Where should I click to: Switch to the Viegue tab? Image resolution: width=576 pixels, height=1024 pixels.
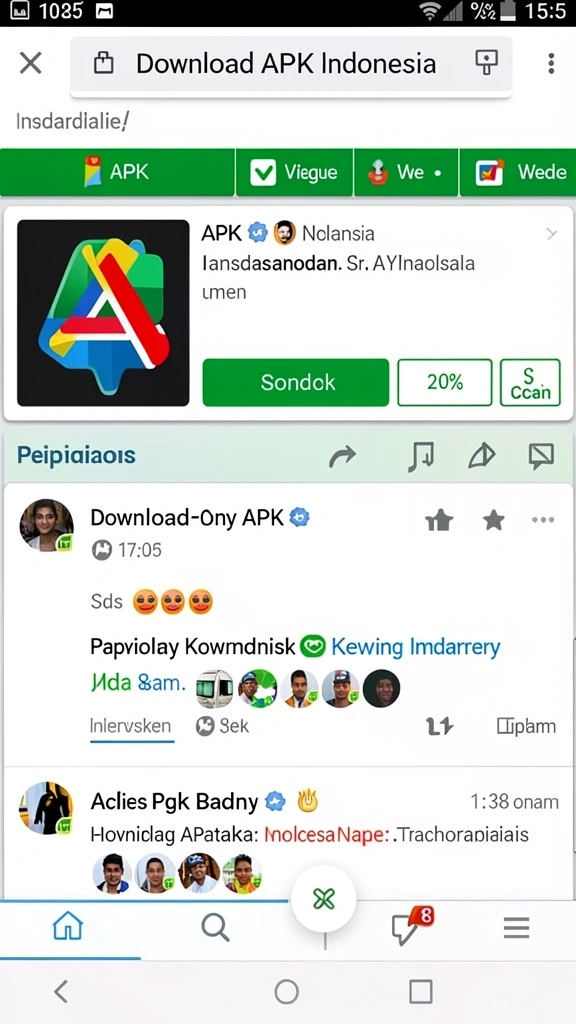[295, 172]
